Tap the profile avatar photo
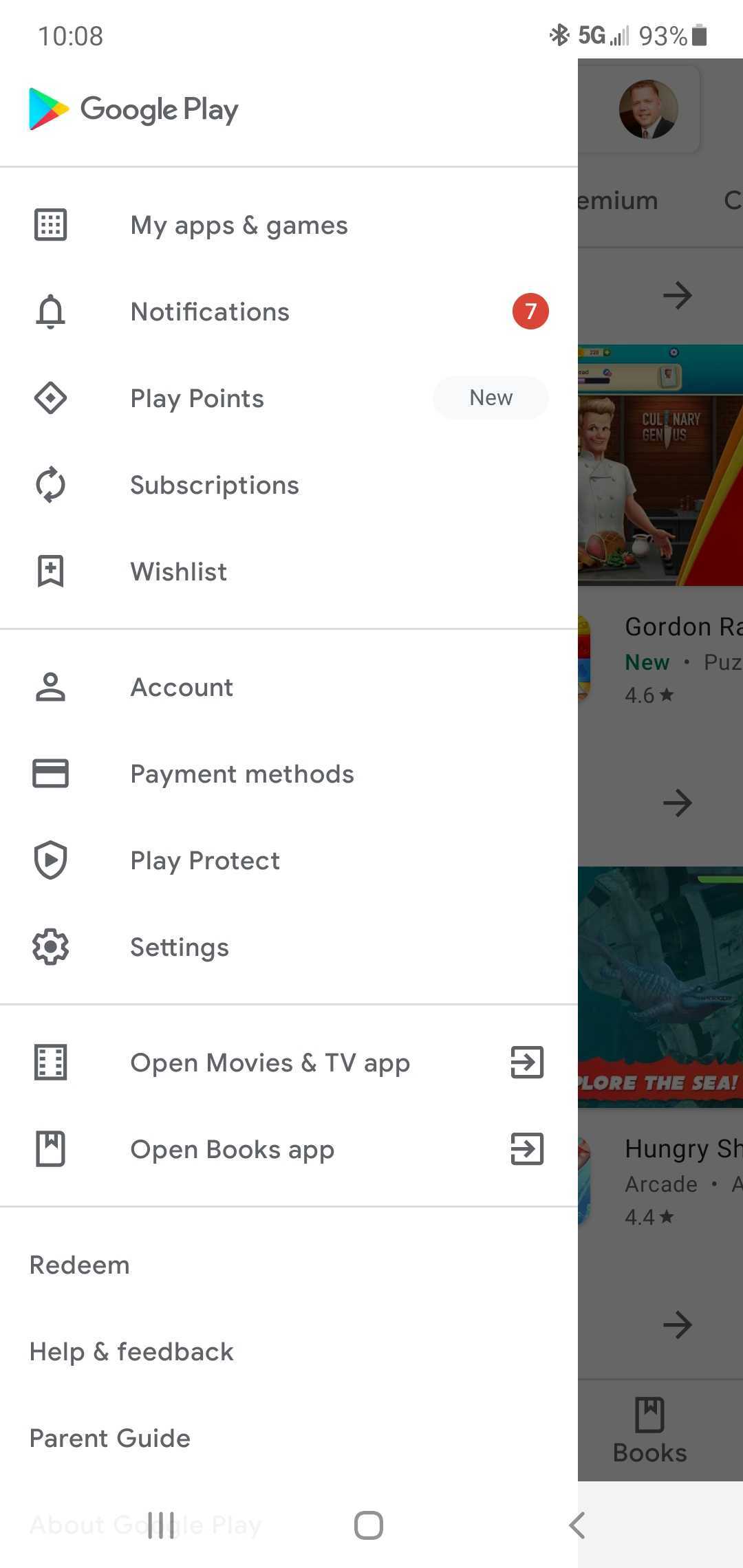The image size is (743, 1568). [x=648, y=109]
